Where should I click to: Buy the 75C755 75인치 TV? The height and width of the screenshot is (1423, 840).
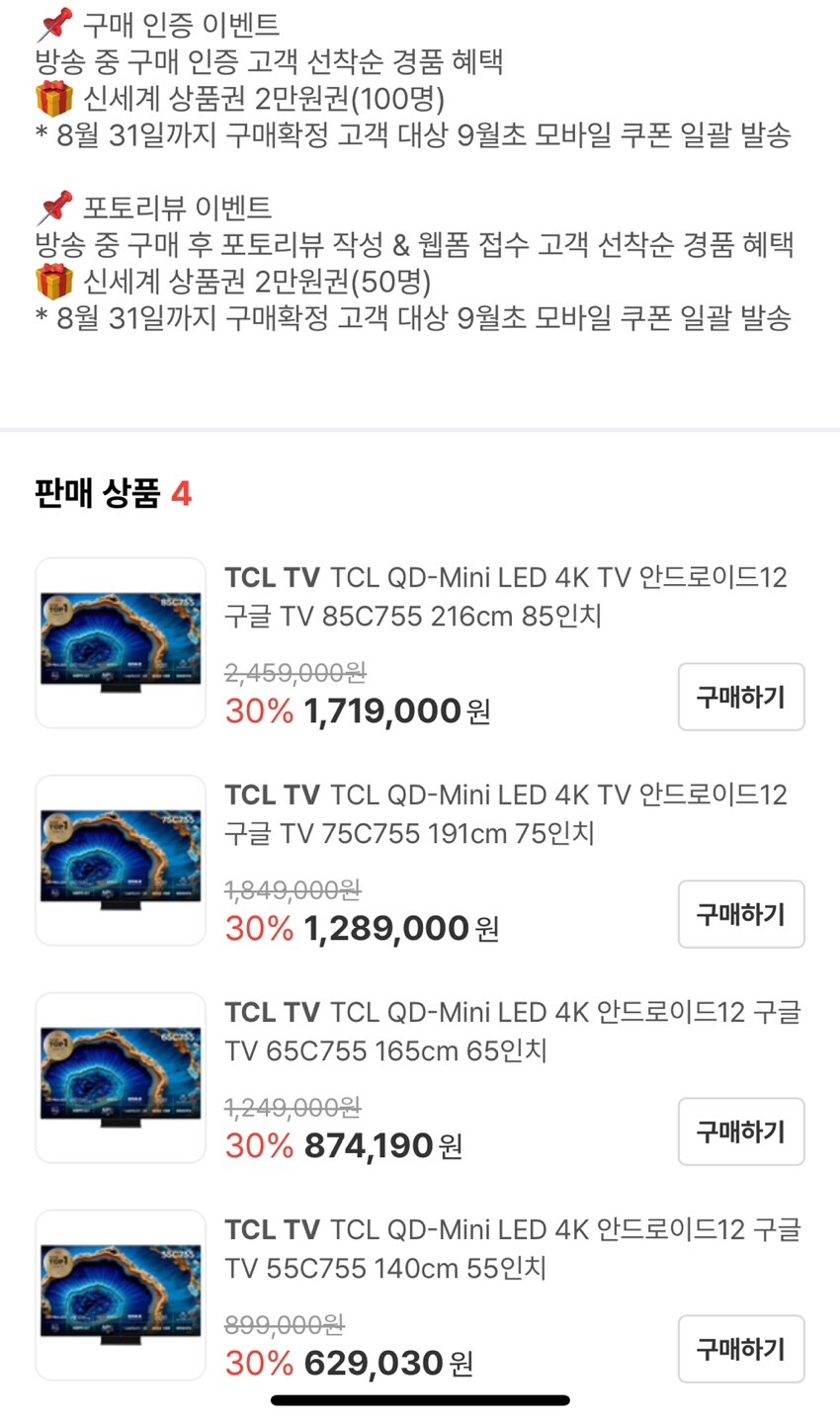pos(740,914)
